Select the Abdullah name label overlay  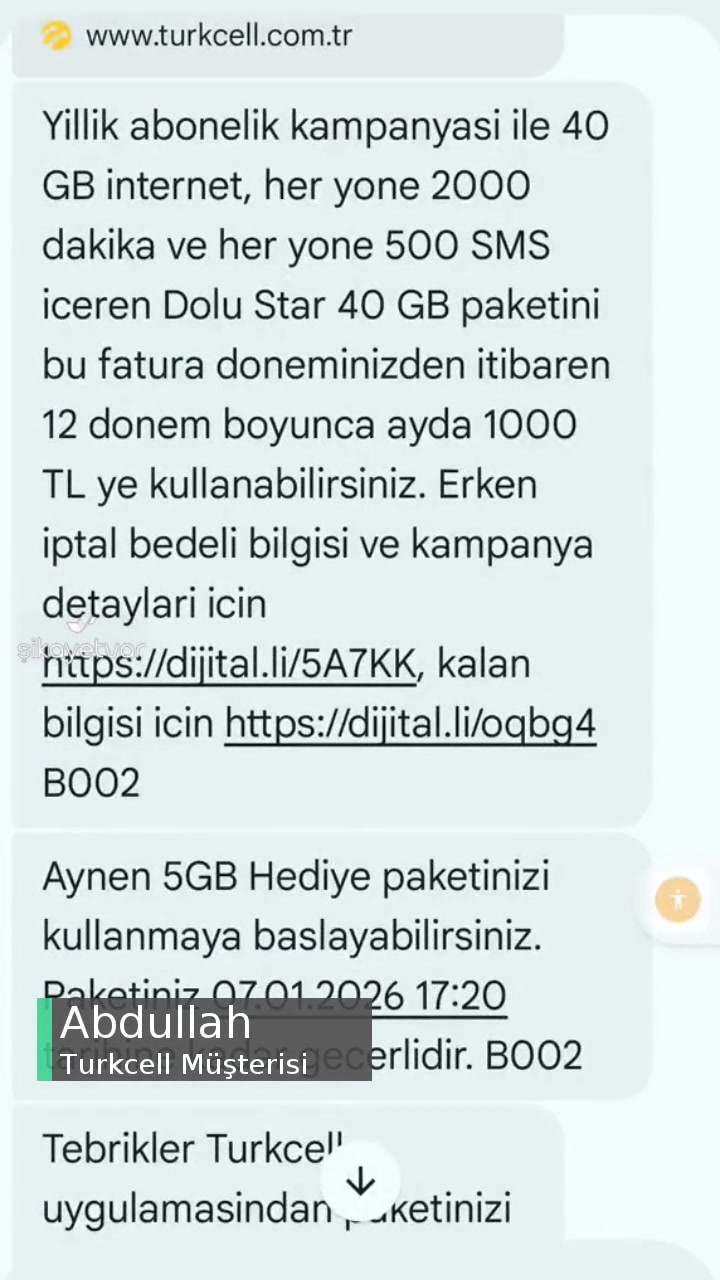coord(155,1023)
